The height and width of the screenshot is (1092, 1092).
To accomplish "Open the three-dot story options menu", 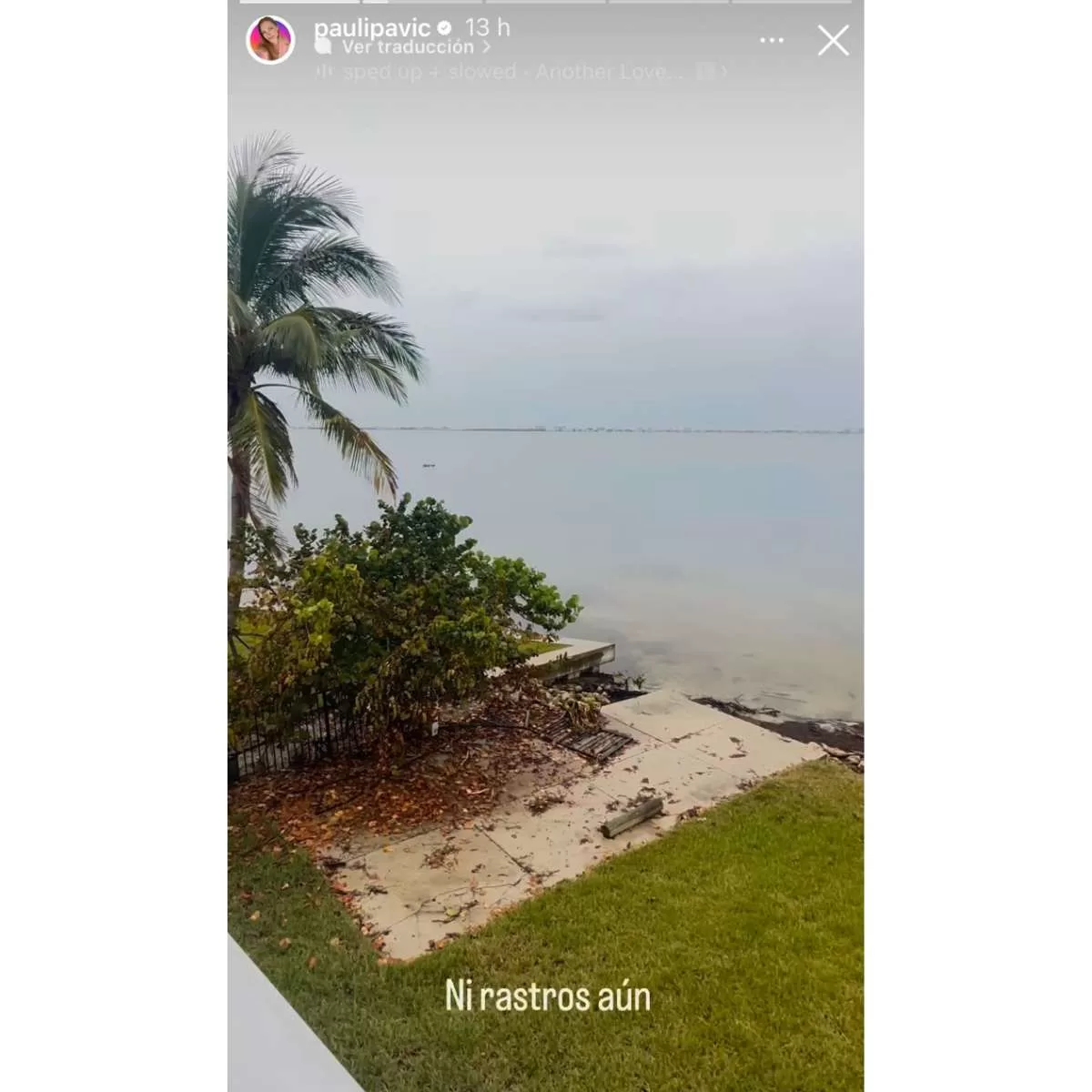I will click(772, 41).
